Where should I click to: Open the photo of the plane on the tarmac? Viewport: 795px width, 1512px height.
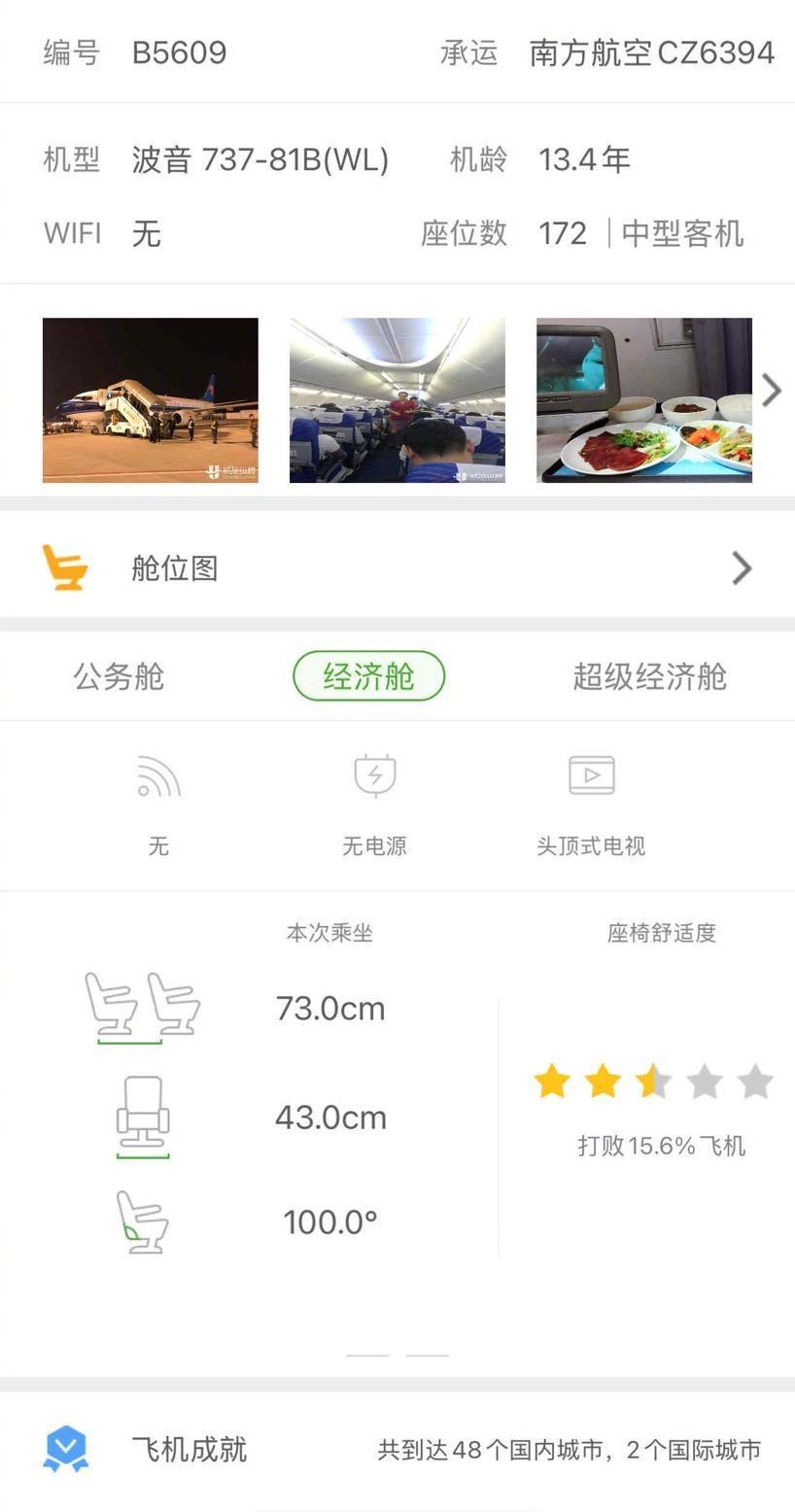(151, 400)
